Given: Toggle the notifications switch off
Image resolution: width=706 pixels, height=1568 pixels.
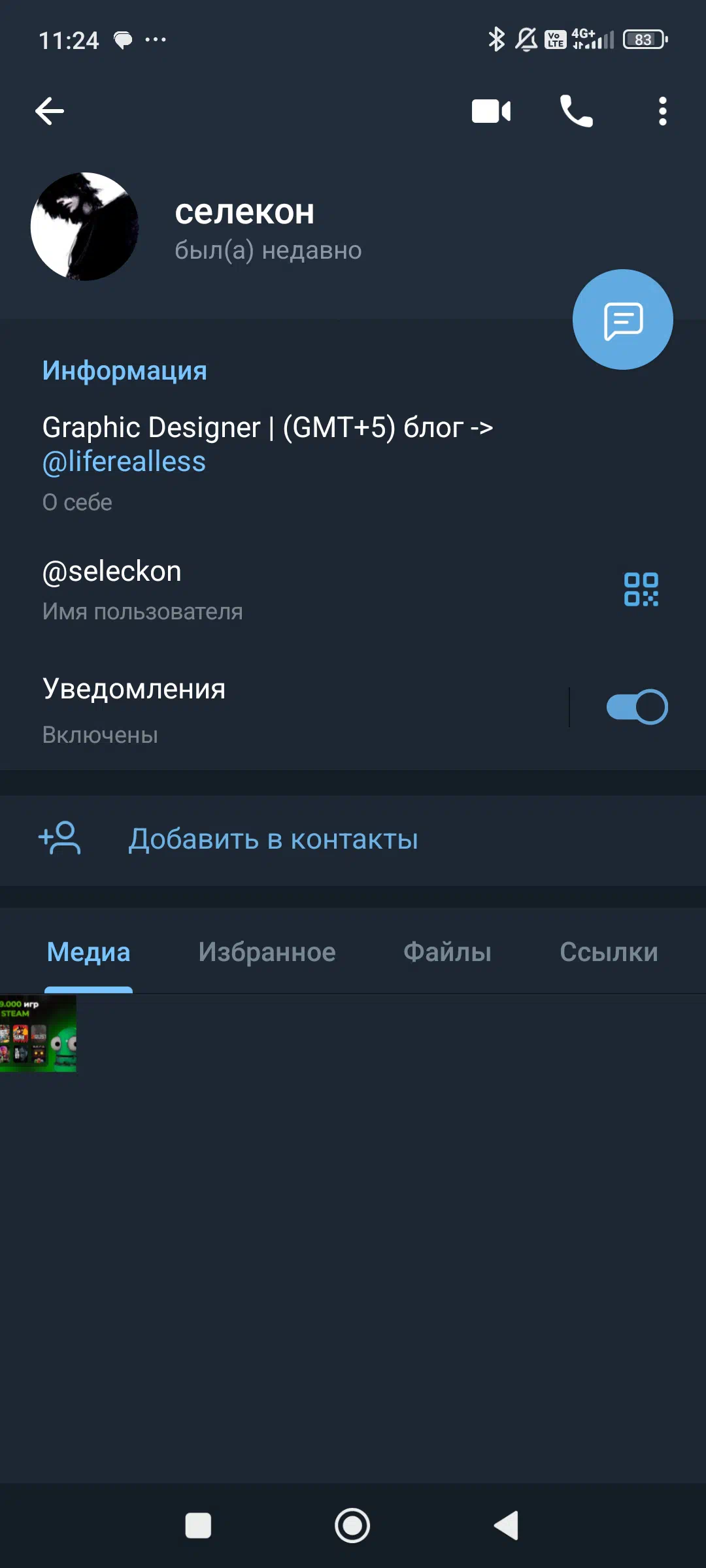Looking at the screenshot, I should pyautogui.click(x=637, y=707).
